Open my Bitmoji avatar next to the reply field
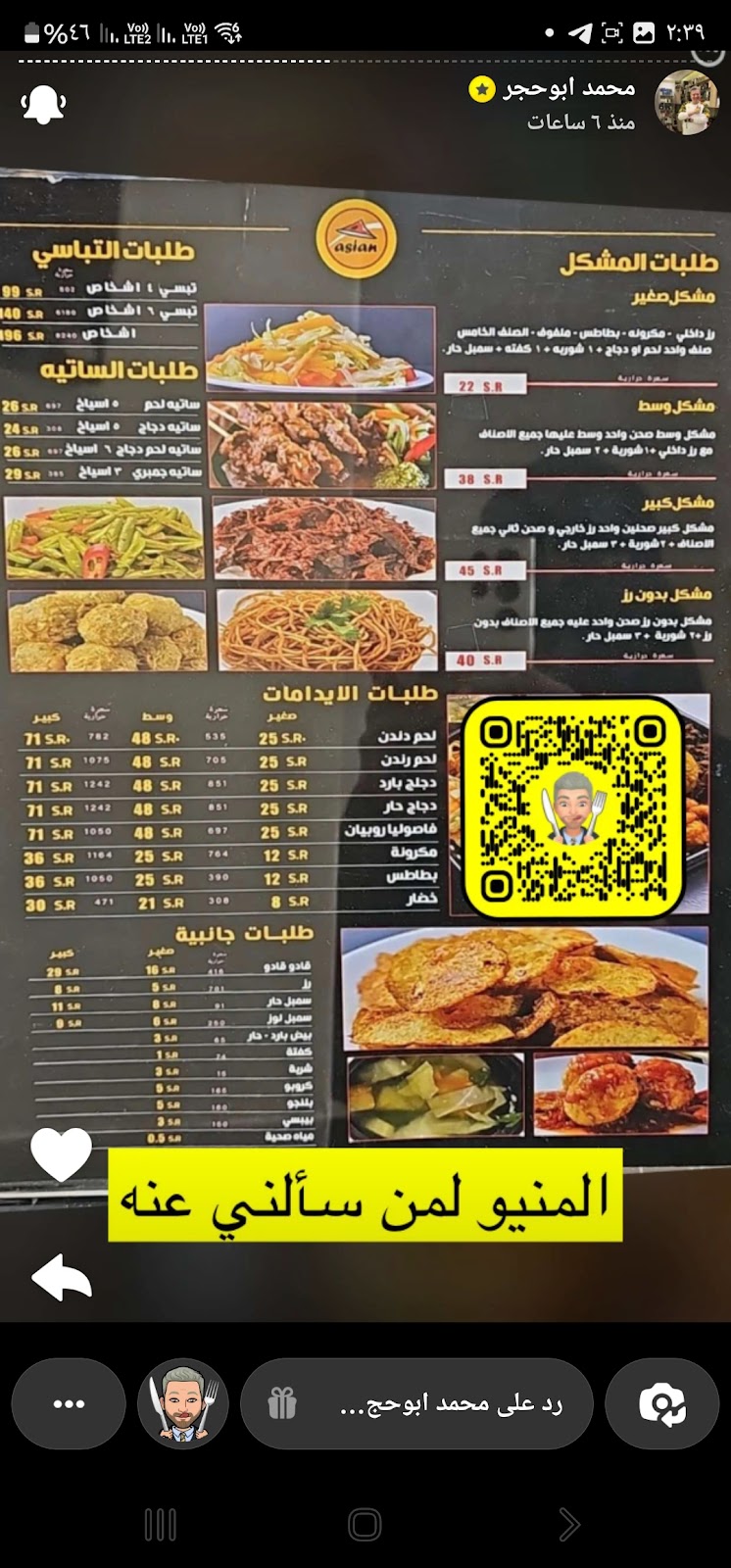This screenshot has width=731, height=1568. 183,1403
